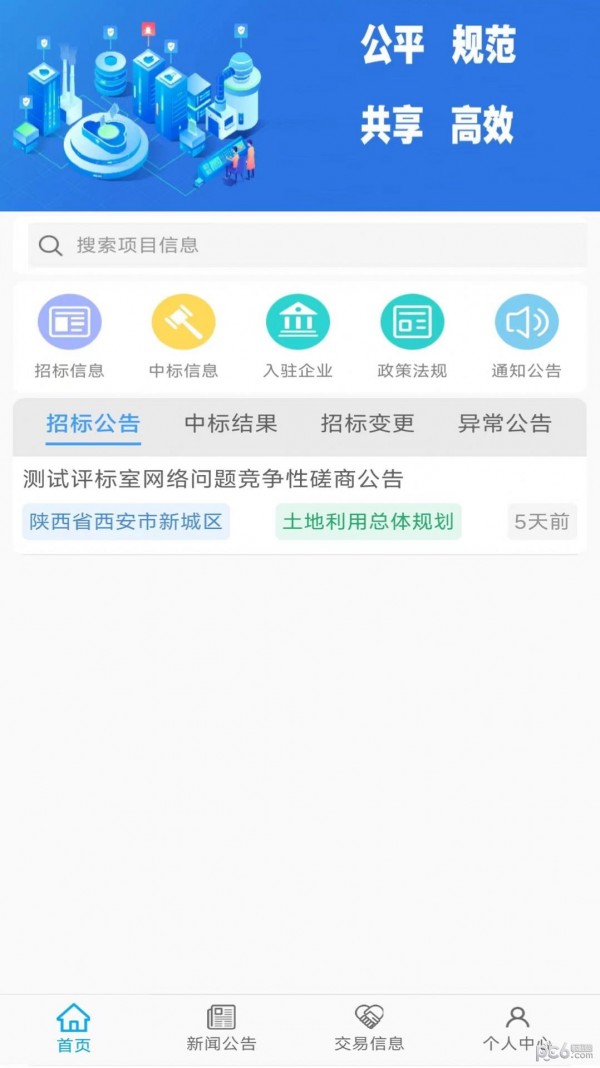Switch to the 异常公告 tab
This screenshot has width=600, height=1068.
(x=505, y=424)
